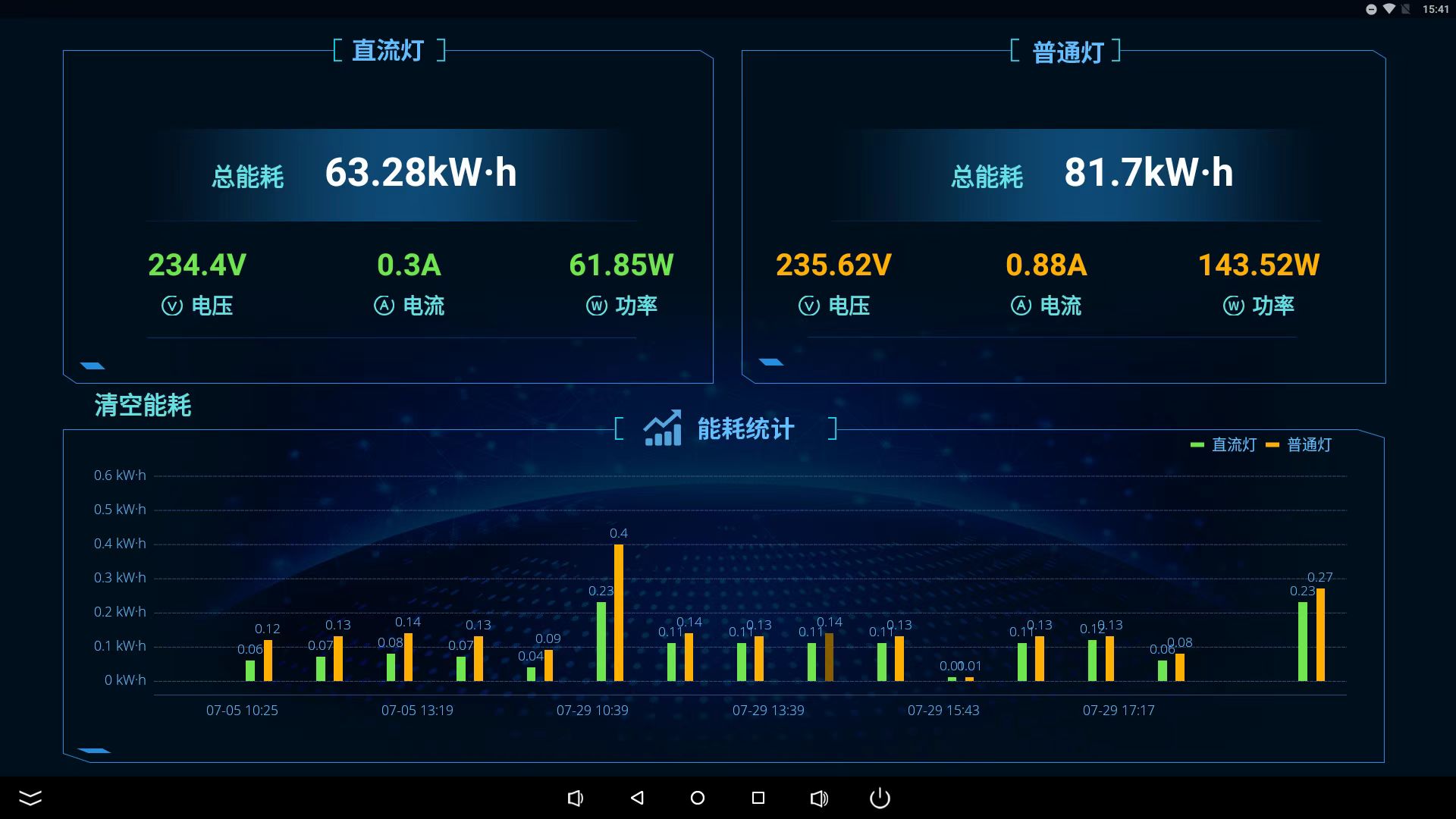This screenshot has height=819, width=1456.
Task: Go back using the navigation bar
Action: (637, 798)
